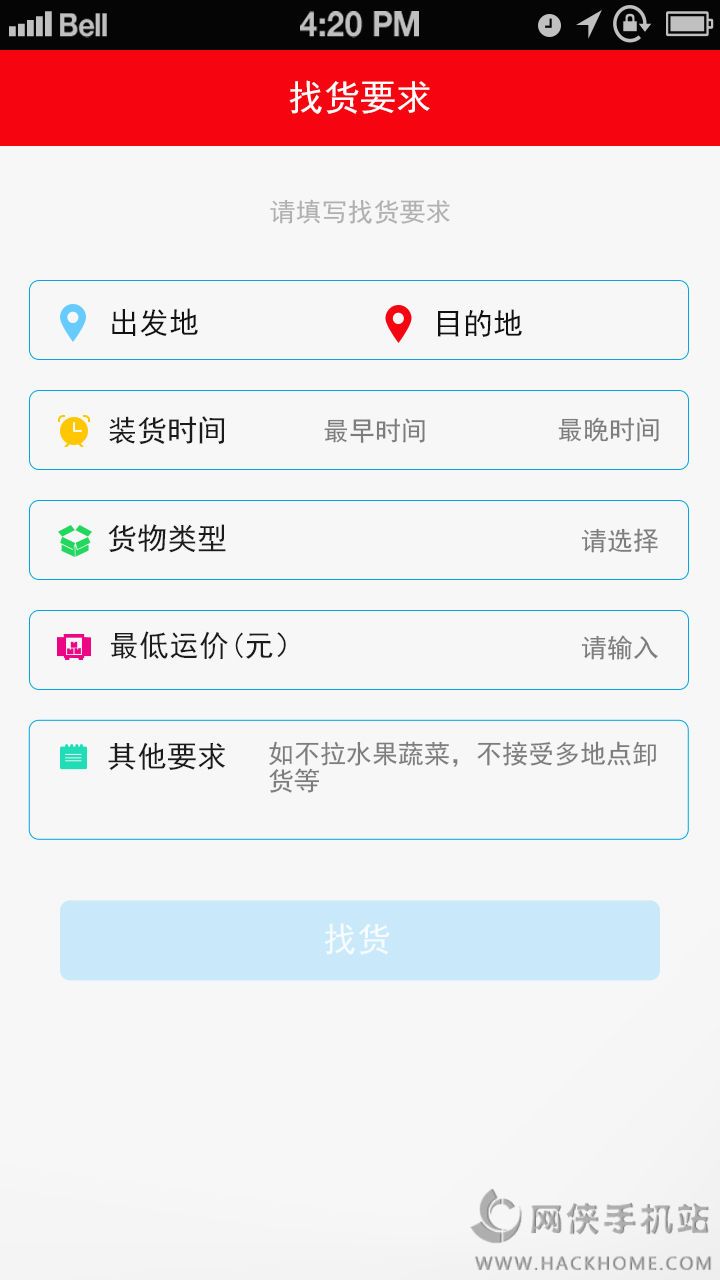
Task: Tap the 其他要求 other requirements field
Action: 462,768
